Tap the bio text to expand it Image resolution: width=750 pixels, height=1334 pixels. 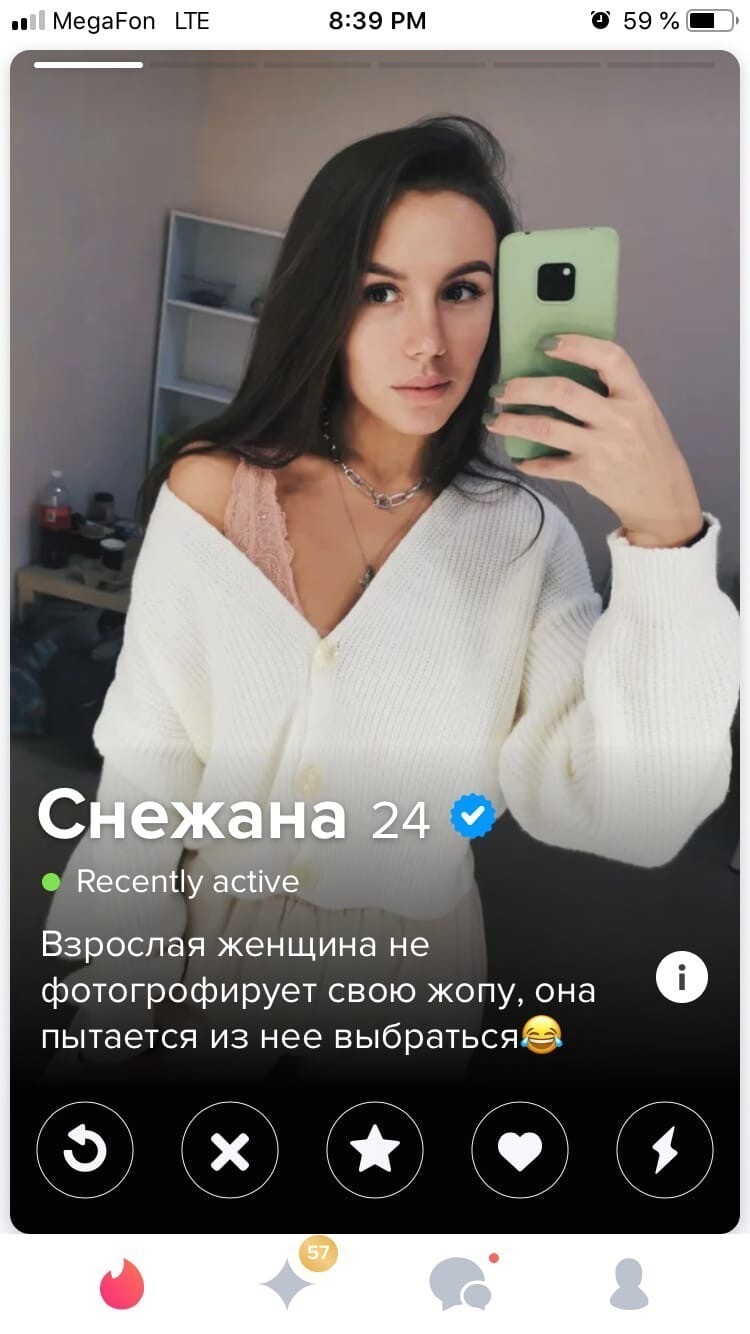pyautogui.click(x=300, y=990)
